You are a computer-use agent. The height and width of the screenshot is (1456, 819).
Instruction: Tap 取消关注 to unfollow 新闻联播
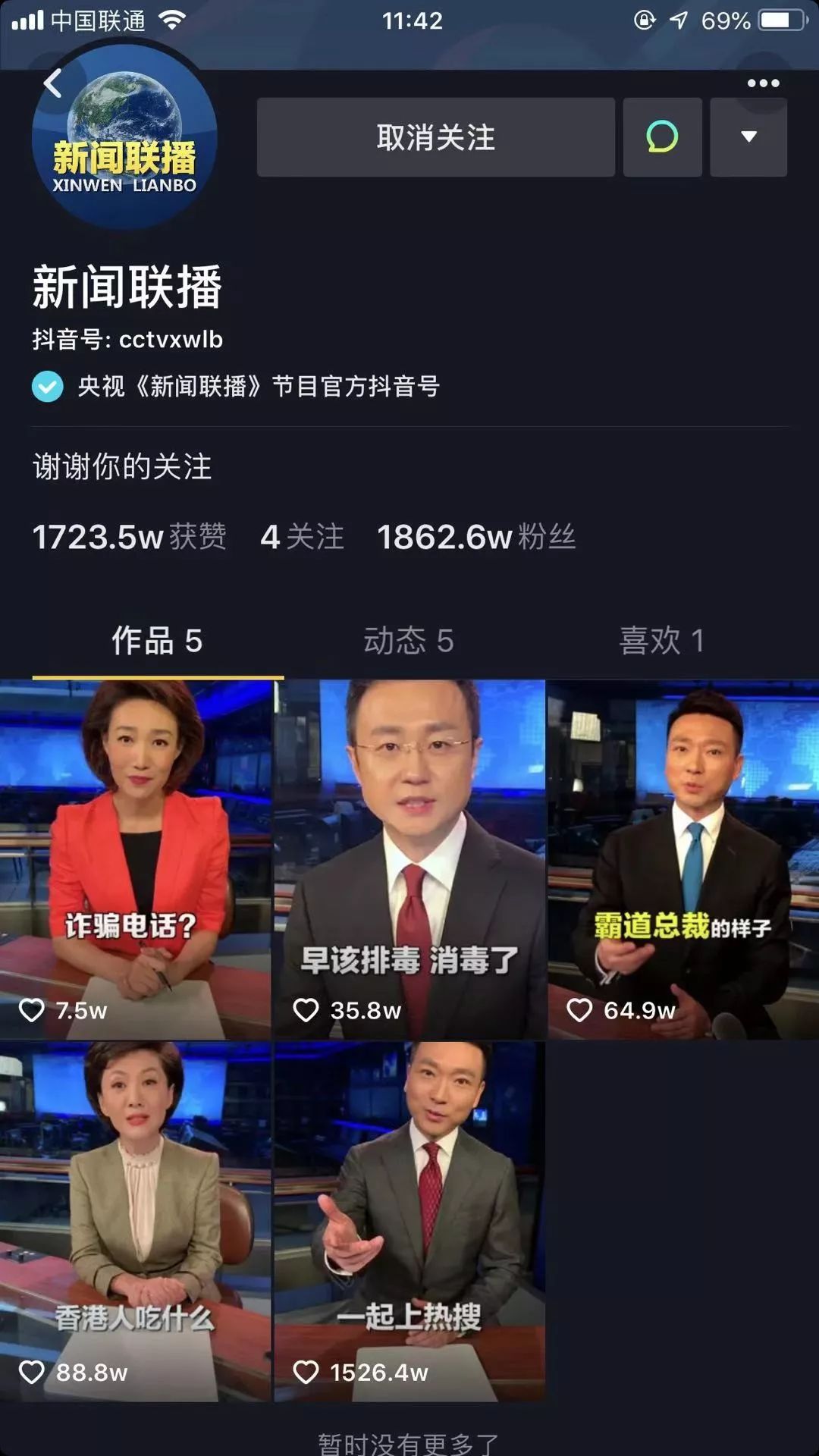pos(435,137)
